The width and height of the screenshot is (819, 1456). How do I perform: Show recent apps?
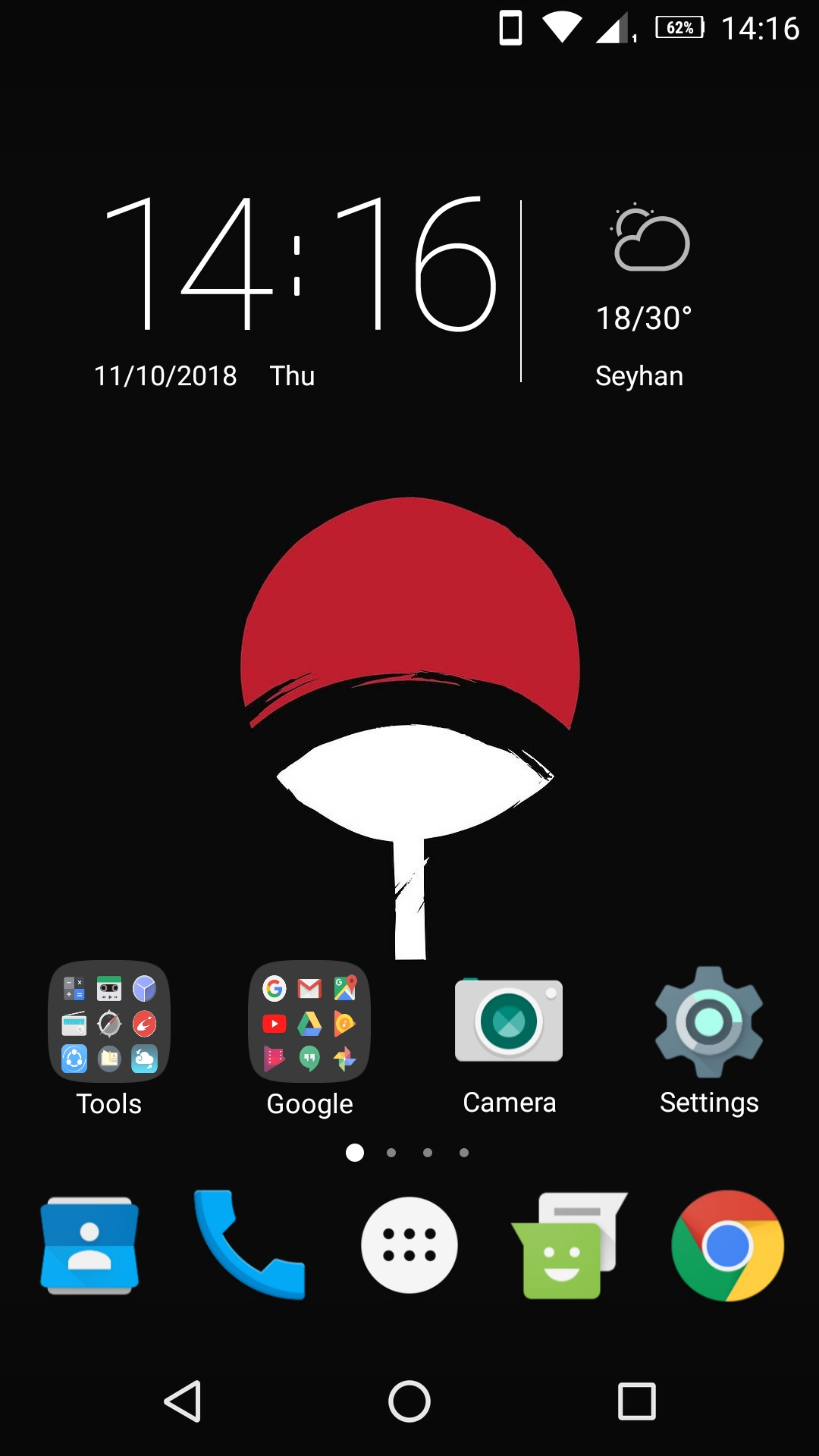point(636,1401)
